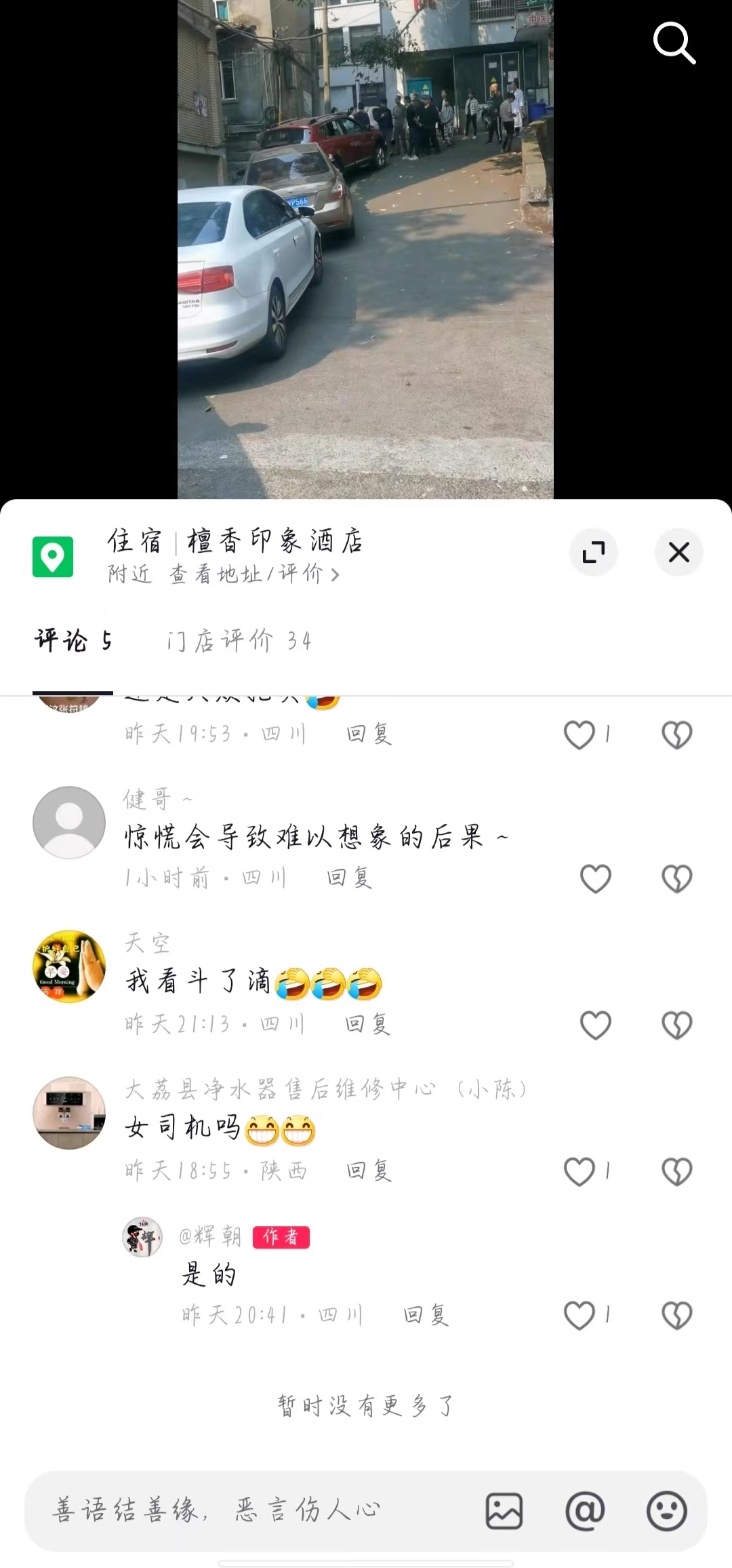This screenshot has width=732, height=1568.
Task: Attach an image to comment
Action: (504, 1511)
